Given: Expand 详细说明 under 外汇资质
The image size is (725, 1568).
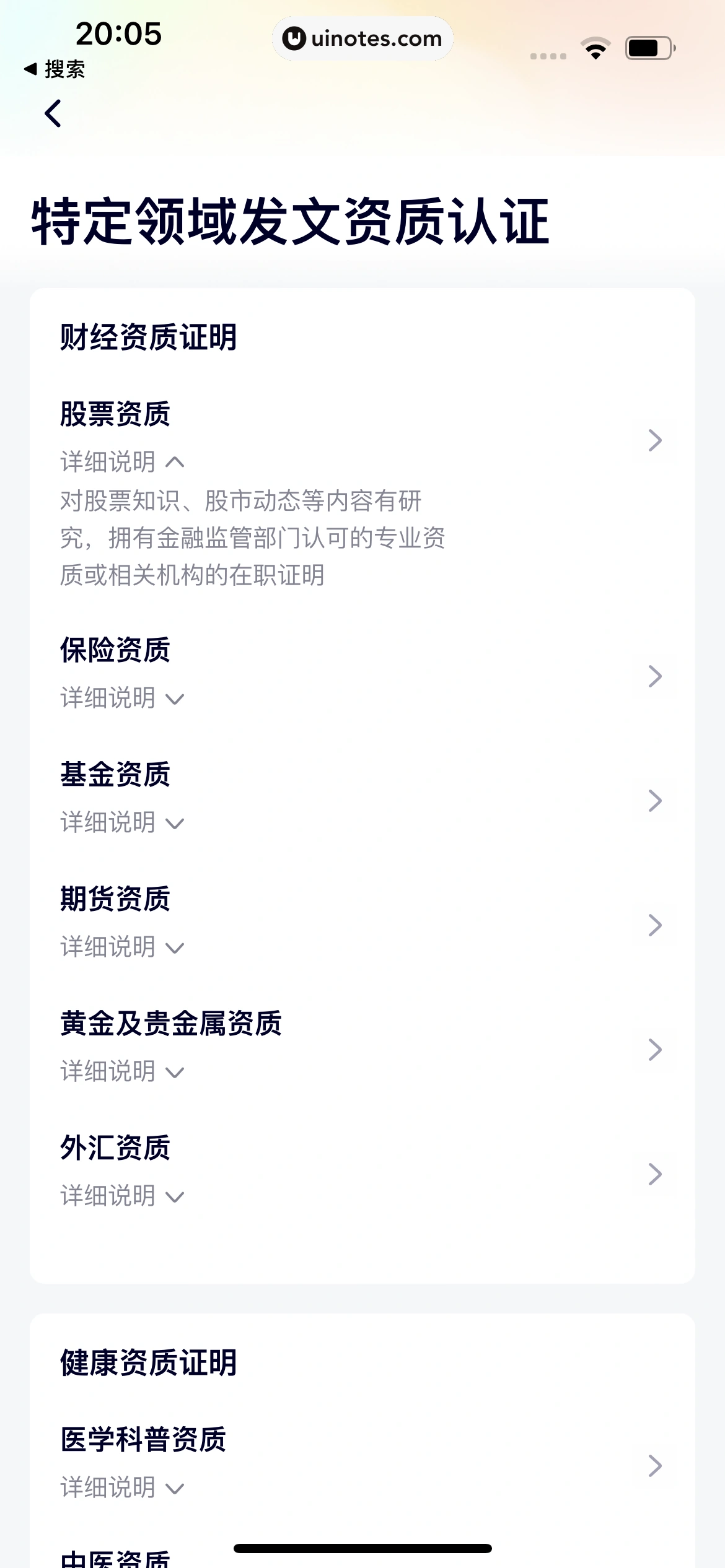Looking at the screenshot, I should click(123, 1196).
